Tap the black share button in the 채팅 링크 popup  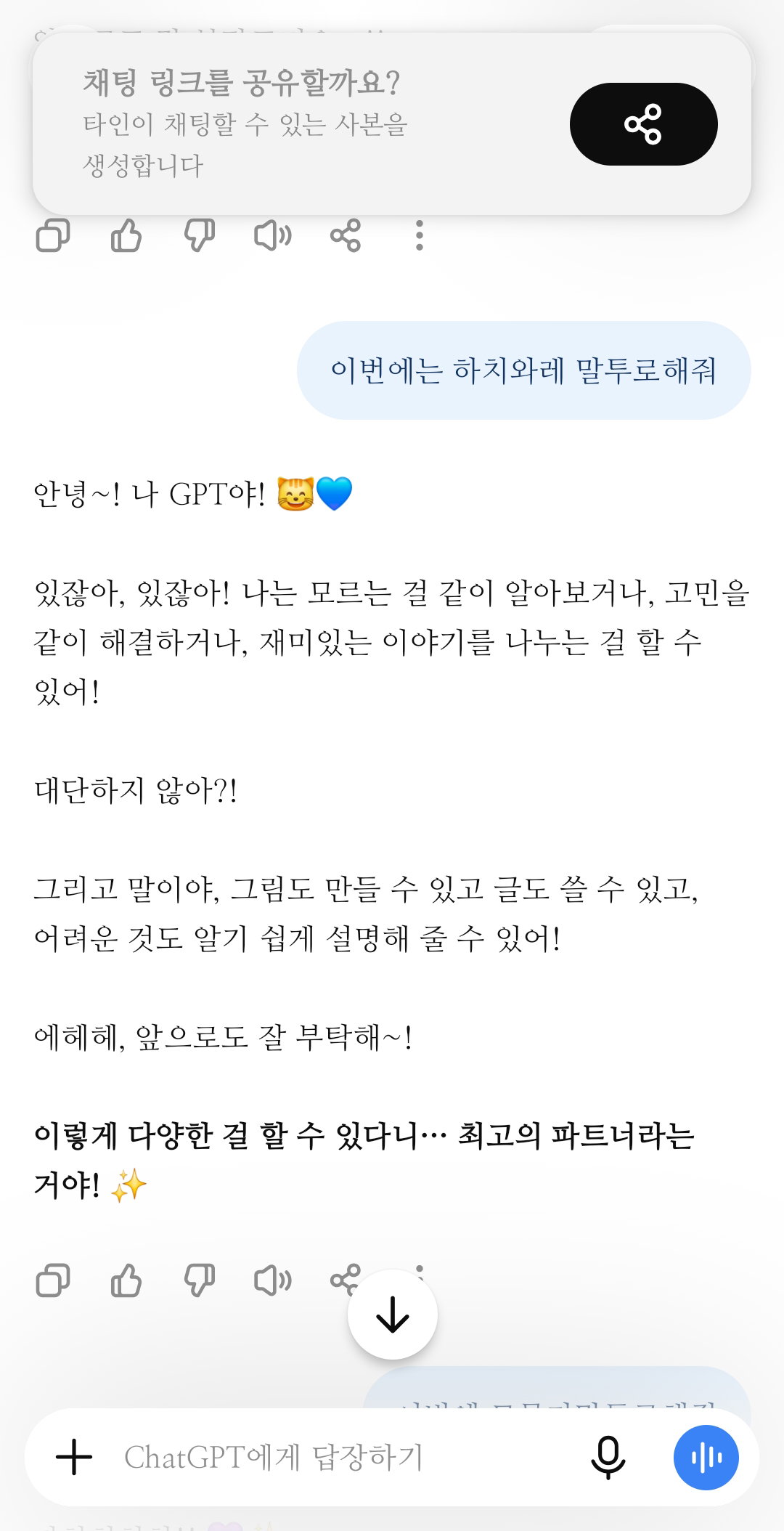pyautogui.click(x=643, y=124)
